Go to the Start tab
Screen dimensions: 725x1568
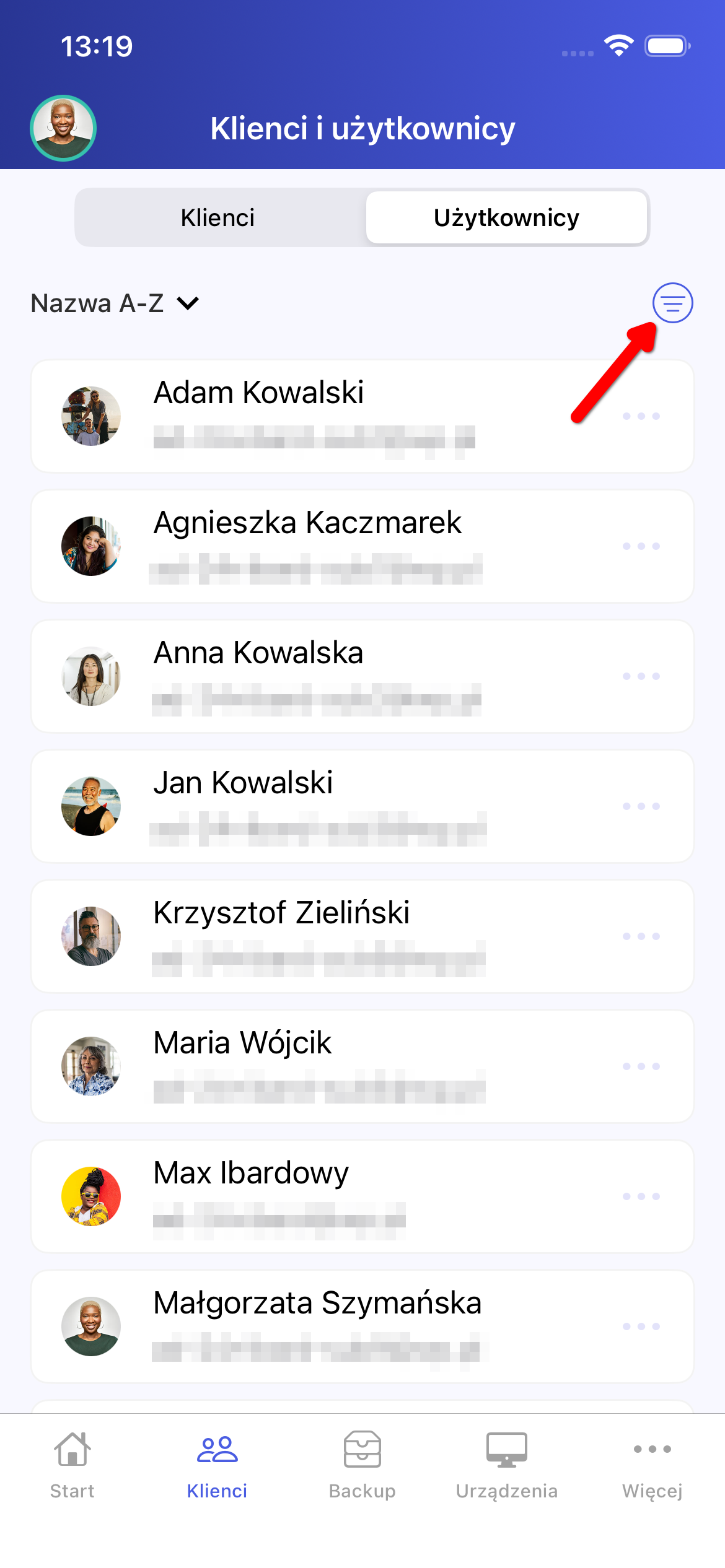point(72,1464)
